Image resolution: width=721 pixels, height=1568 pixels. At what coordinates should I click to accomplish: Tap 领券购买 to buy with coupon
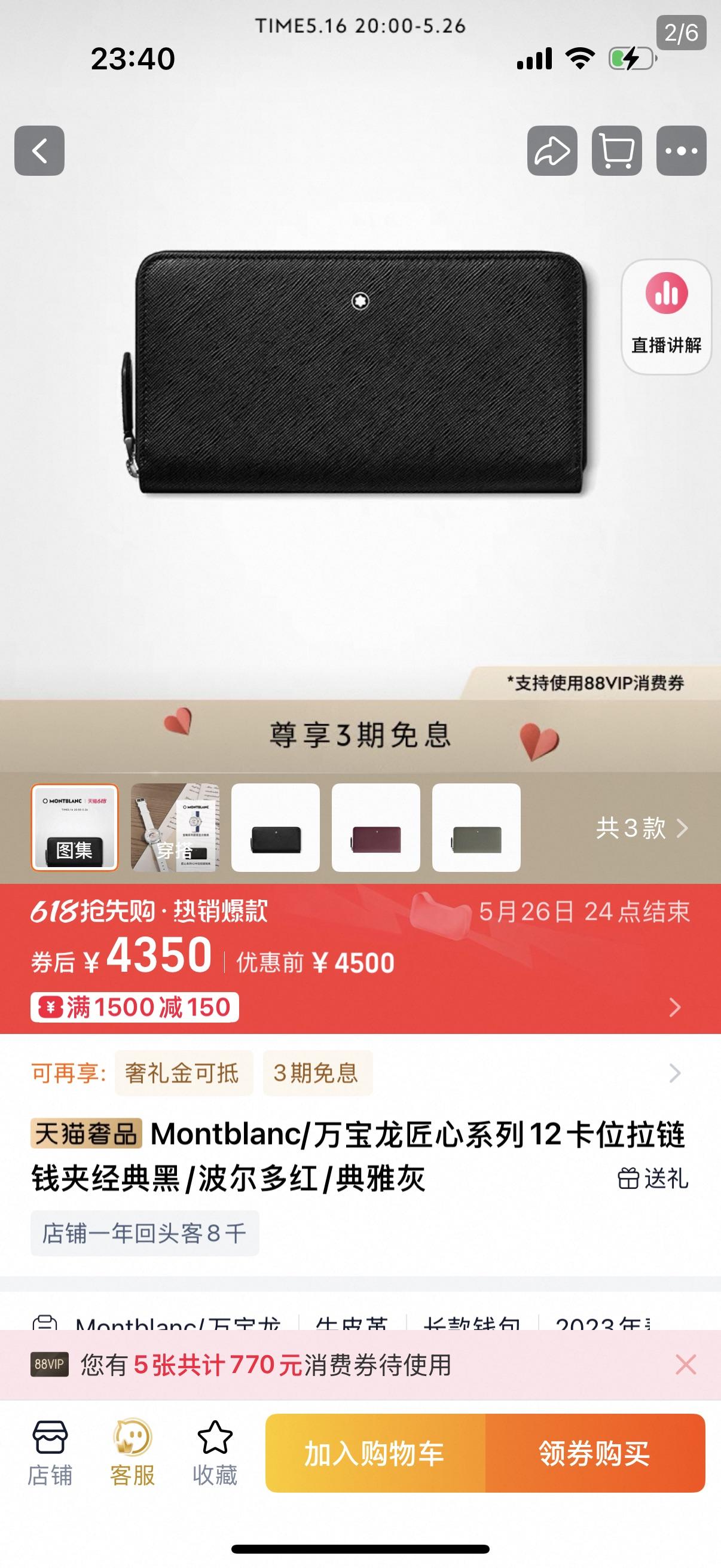595,1454
